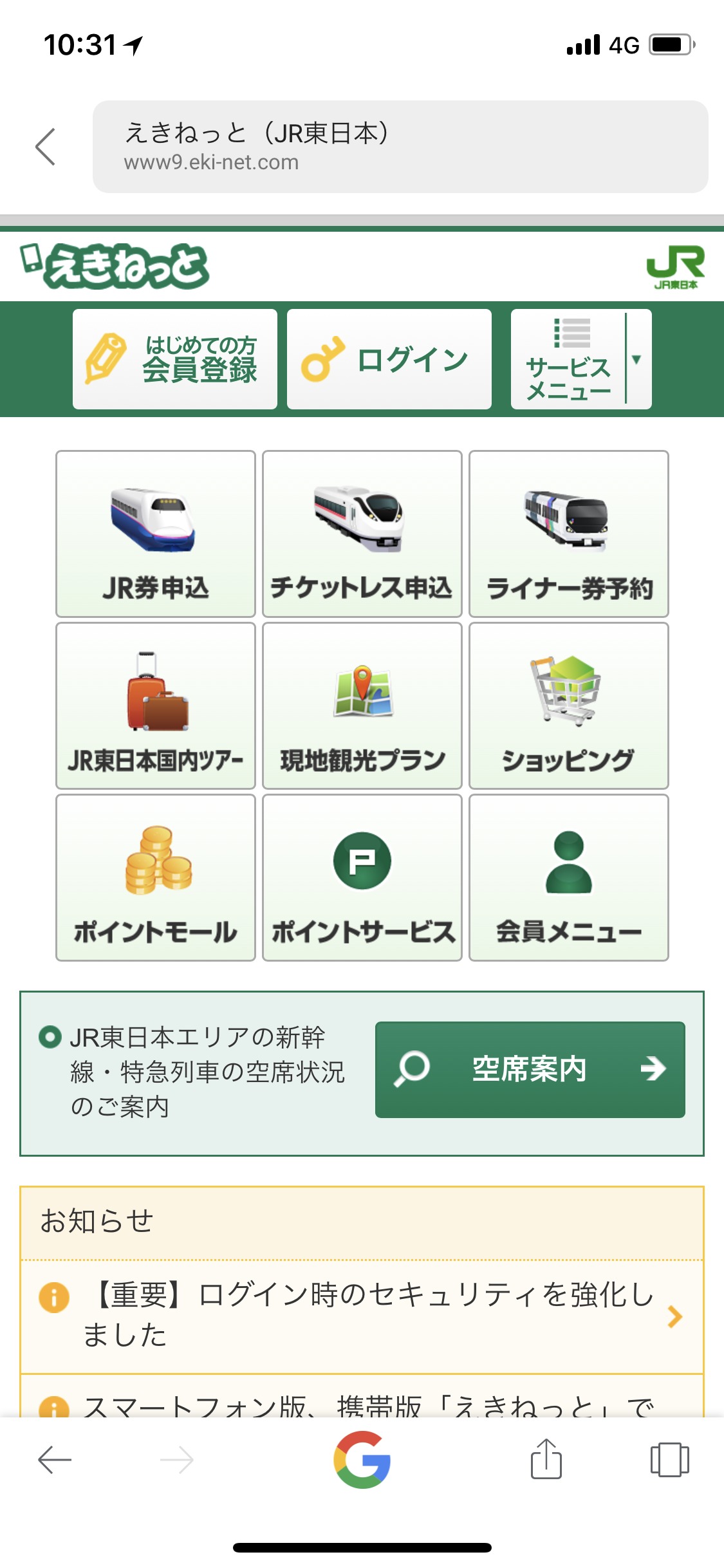Choose the 現地観光プラン tile

[x=362, y=705]
